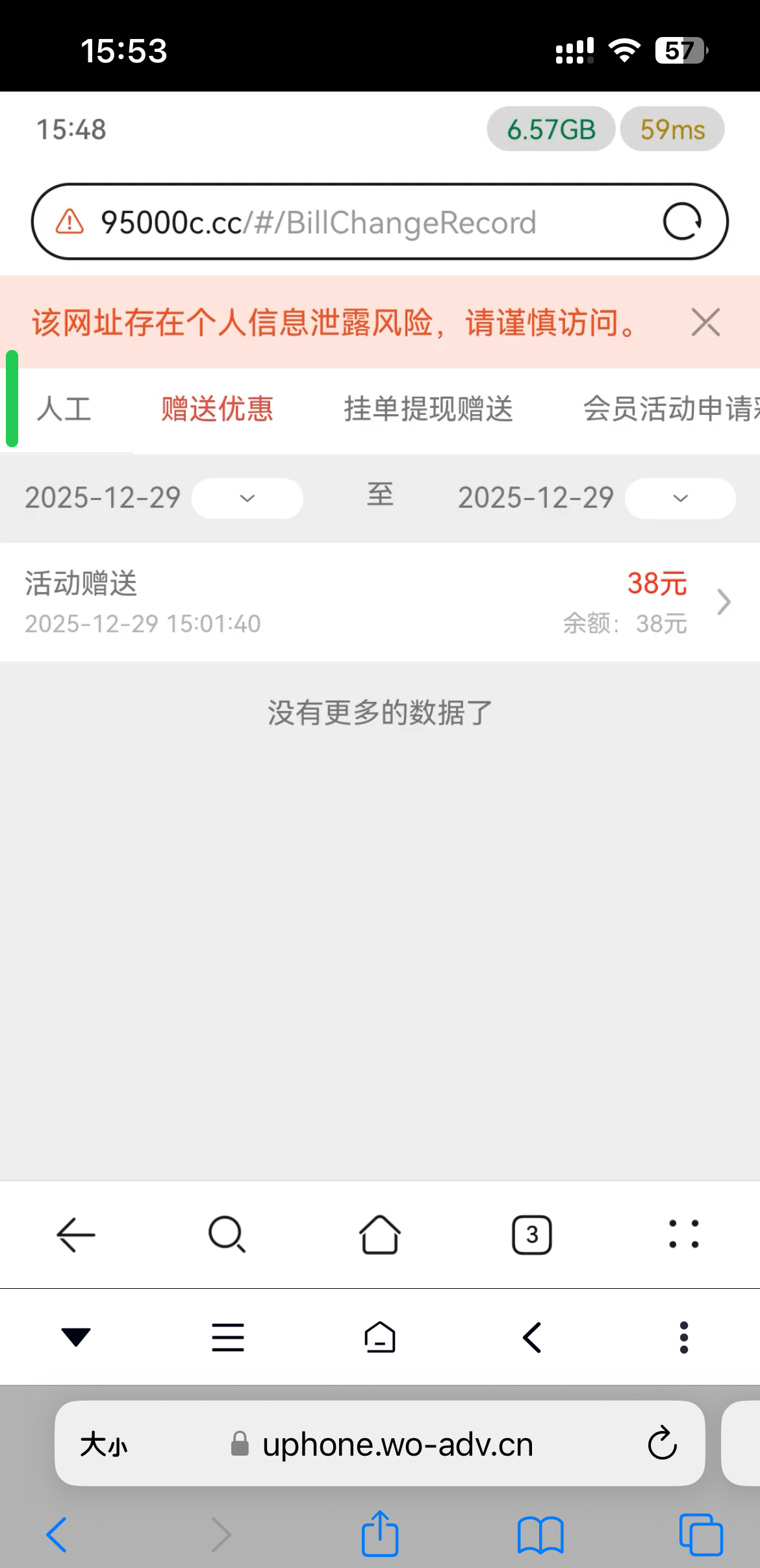The image size is (760, 1568).
Task: Expand the end date dropdown
Action: pos(680,499)
